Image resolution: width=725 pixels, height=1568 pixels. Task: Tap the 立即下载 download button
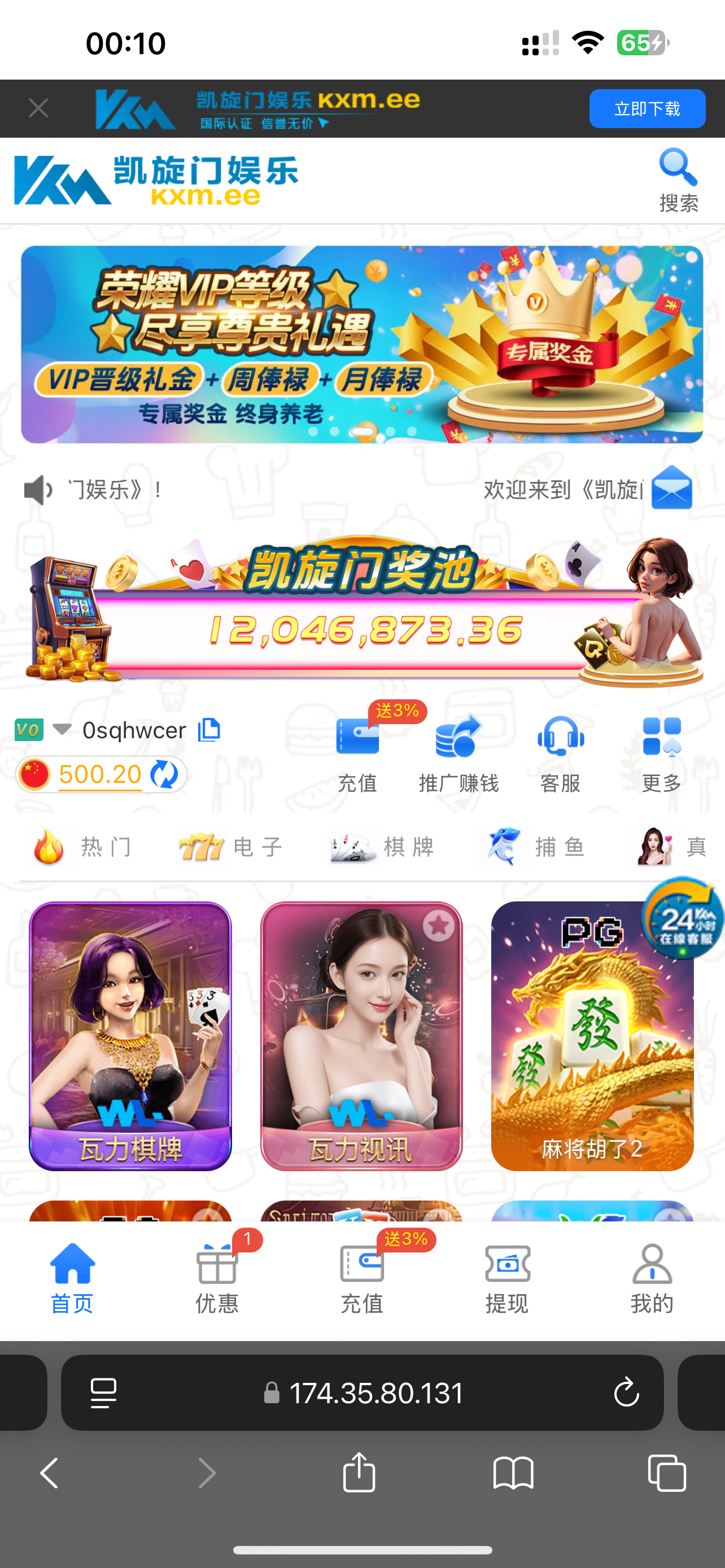(647, 109)
